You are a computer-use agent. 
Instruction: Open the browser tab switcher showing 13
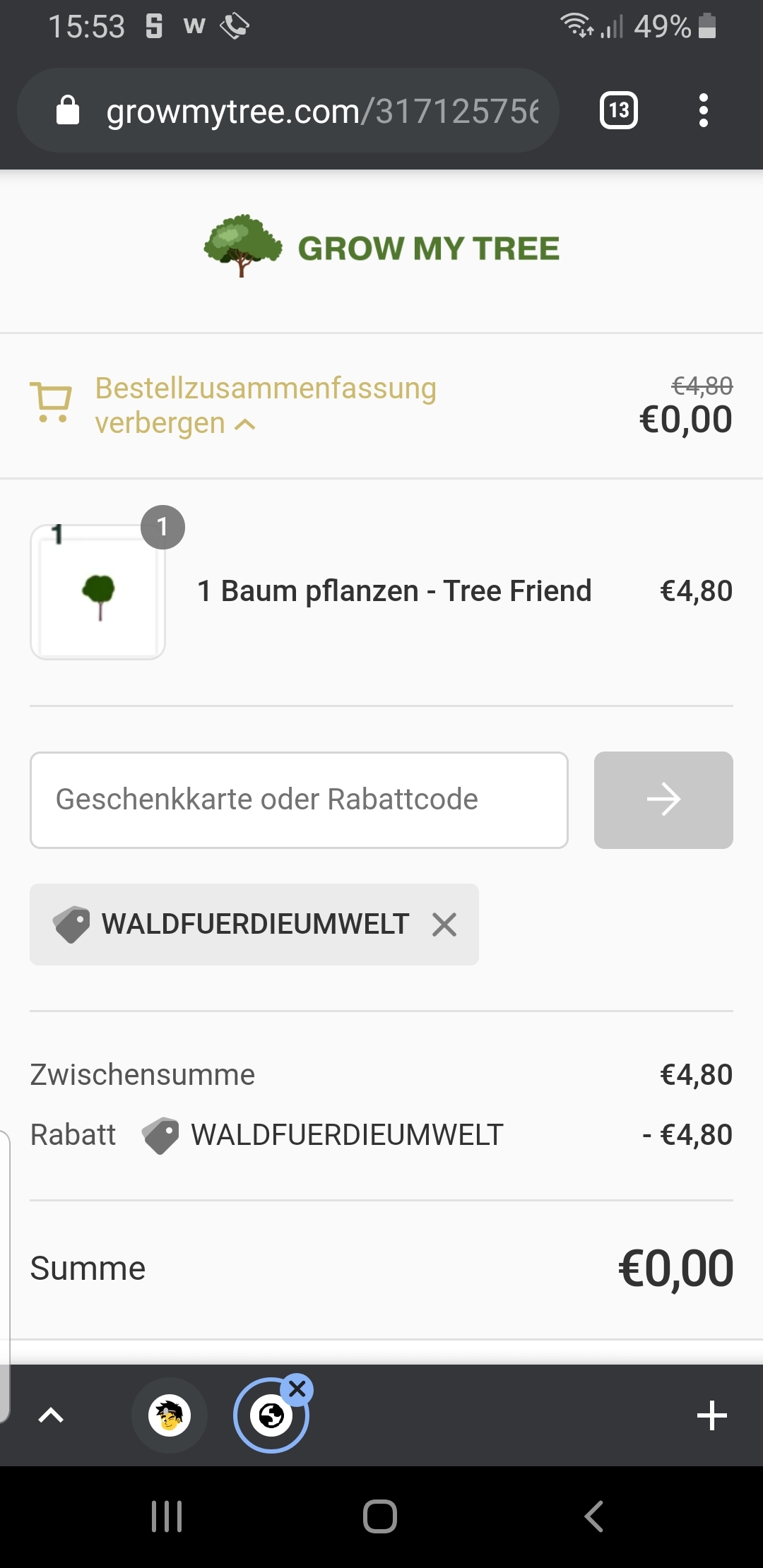tap(619, 110)
